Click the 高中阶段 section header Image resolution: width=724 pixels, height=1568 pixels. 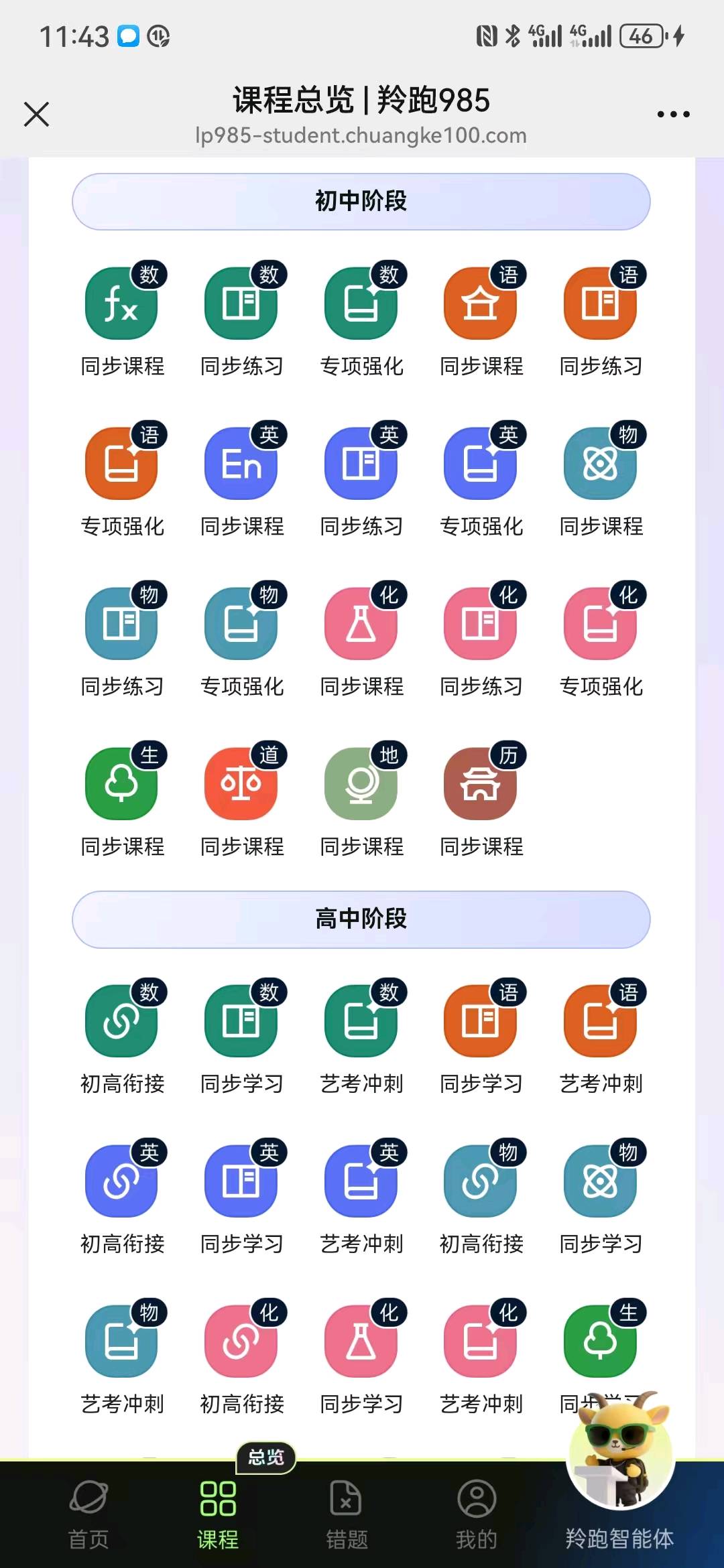(x=362, y=919)
